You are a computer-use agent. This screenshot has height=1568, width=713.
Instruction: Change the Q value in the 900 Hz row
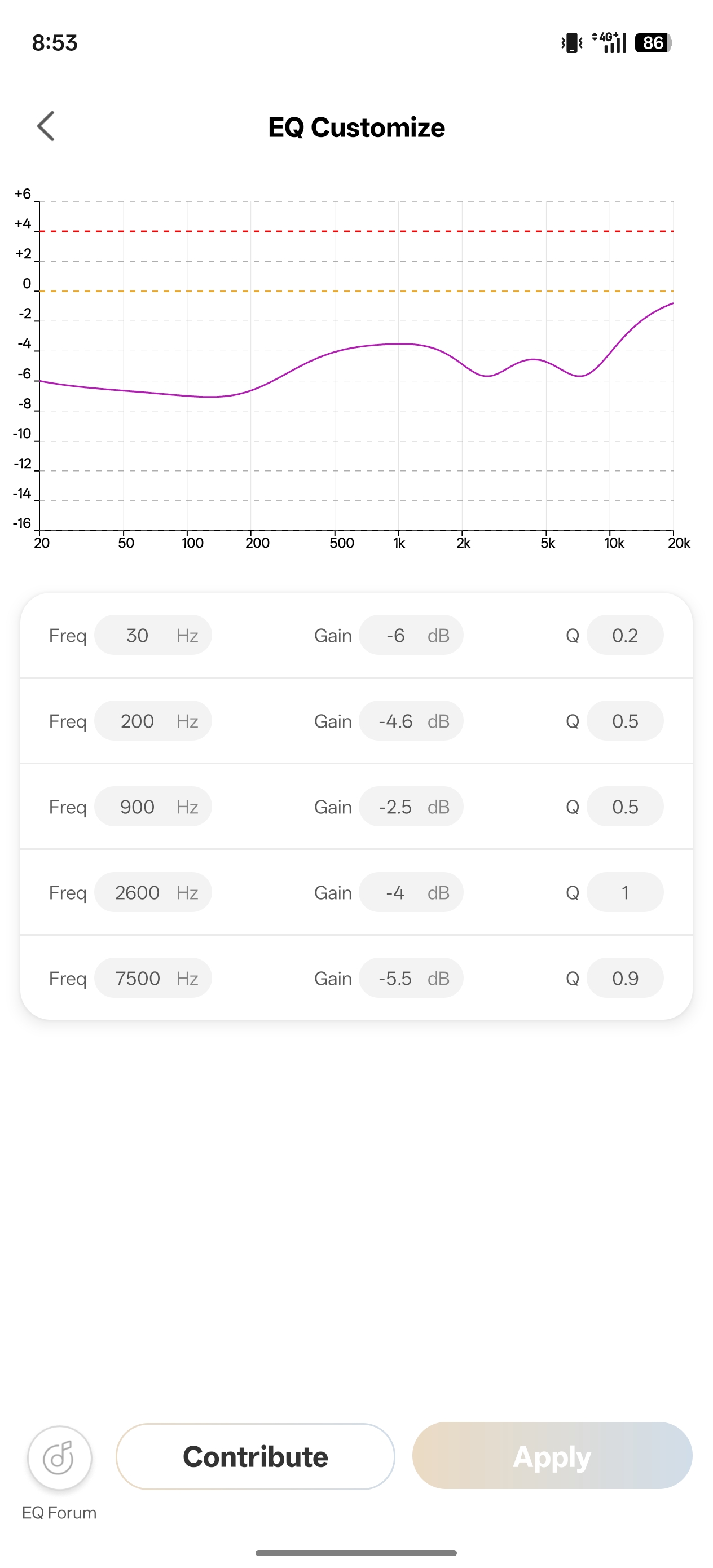point(624,807)
